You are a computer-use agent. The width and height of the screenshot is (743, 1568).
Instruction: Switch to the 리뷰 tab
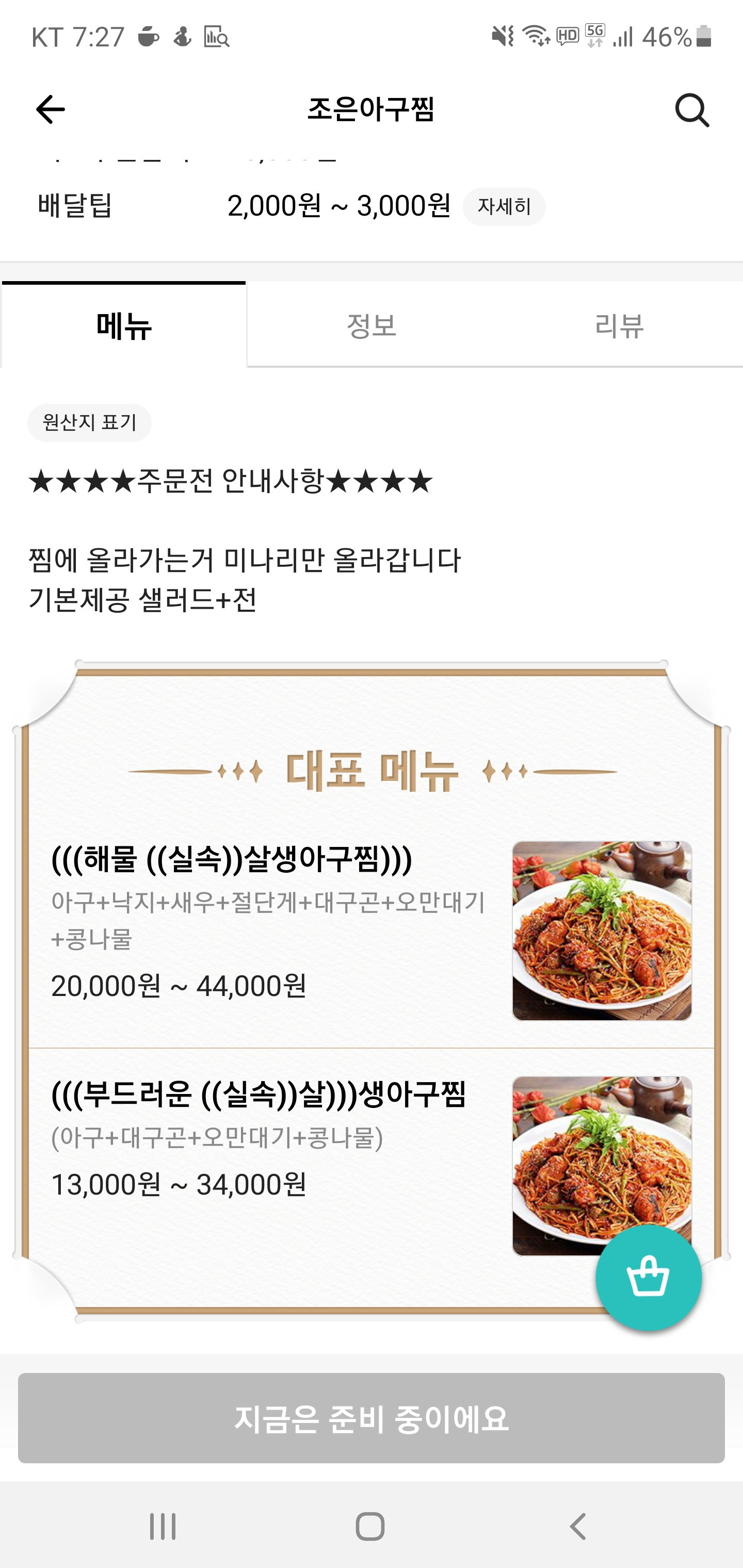click(x=619, y=325)
